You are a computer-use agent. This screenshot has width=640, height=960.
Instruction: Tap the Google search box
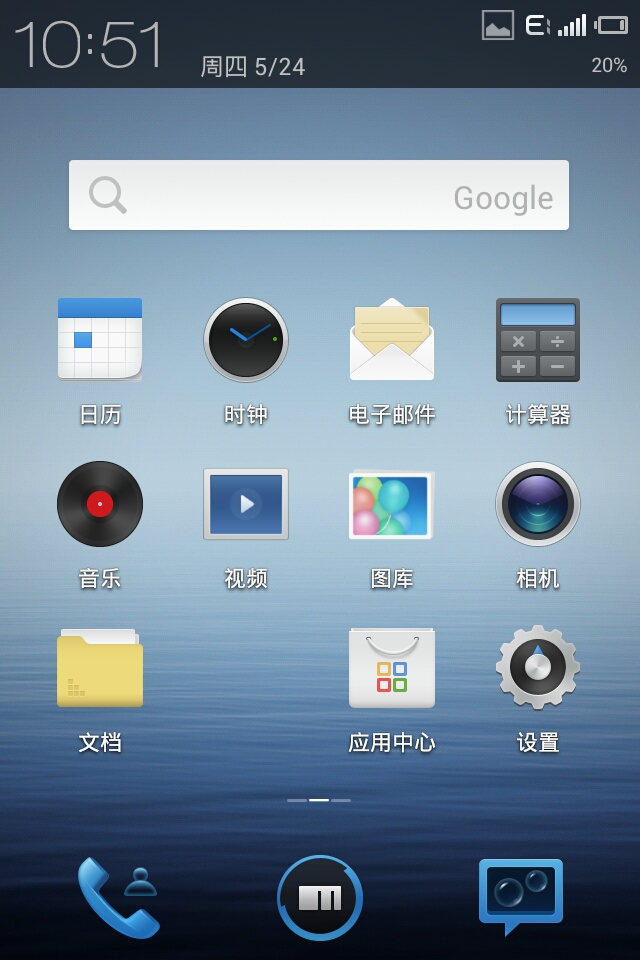318,196
